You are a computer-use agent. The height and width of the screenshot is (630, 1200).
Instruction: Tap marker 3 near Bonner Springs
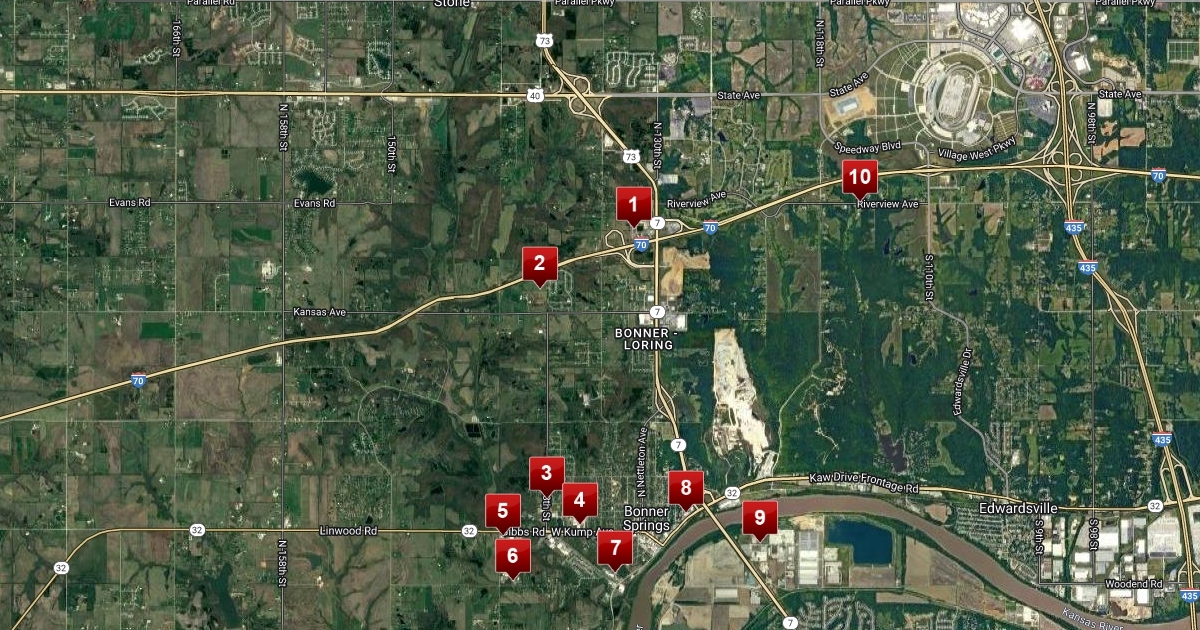(546, 474)
